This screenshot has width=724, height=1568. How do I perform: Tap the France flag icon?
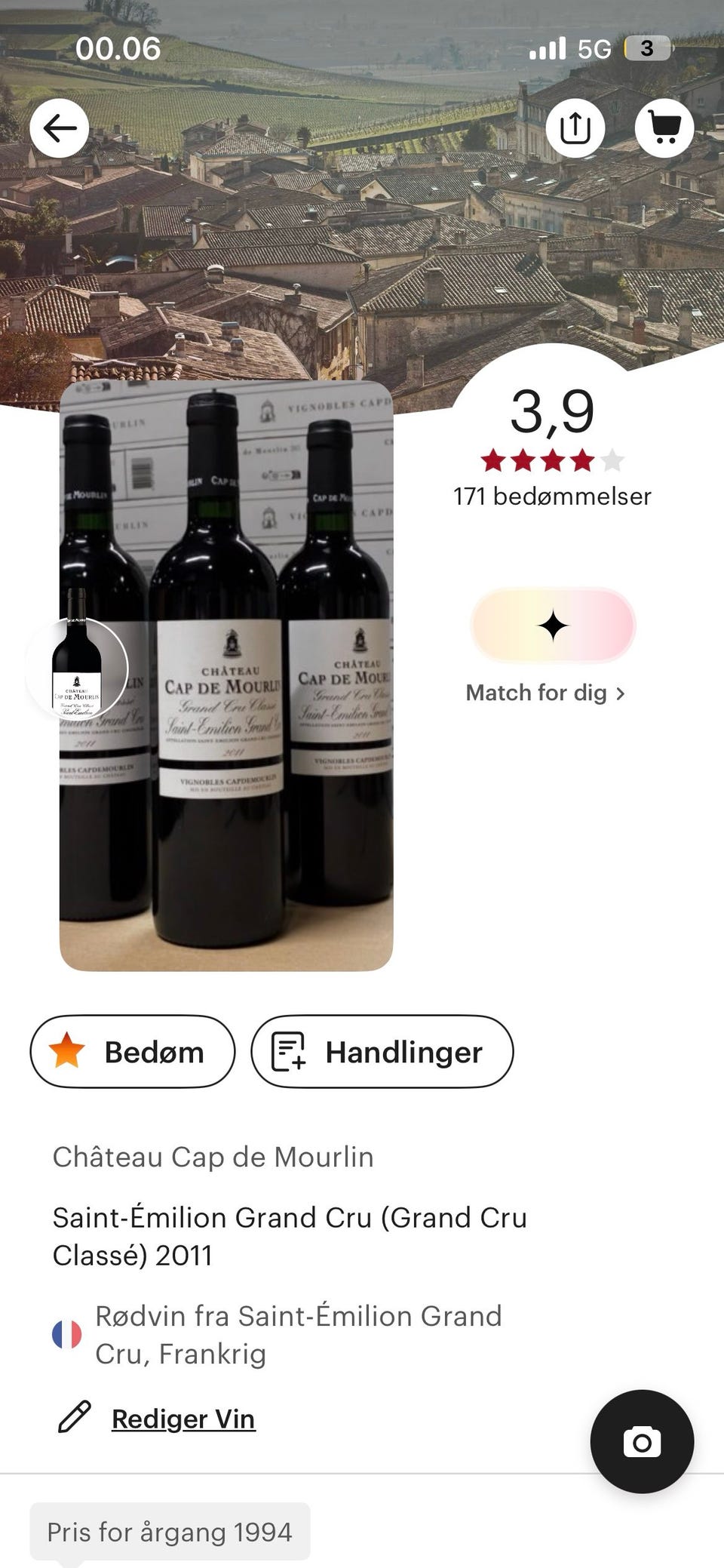point(66,1332)
